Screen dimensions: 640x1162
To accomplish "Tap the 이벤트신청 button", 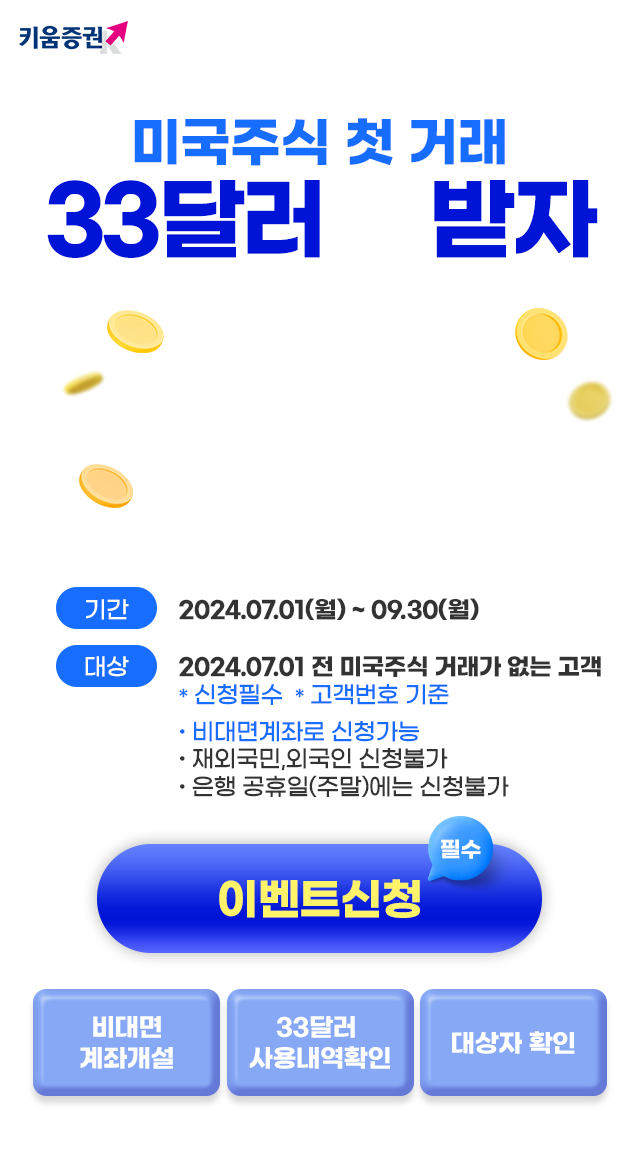I will tap(319, 899).
